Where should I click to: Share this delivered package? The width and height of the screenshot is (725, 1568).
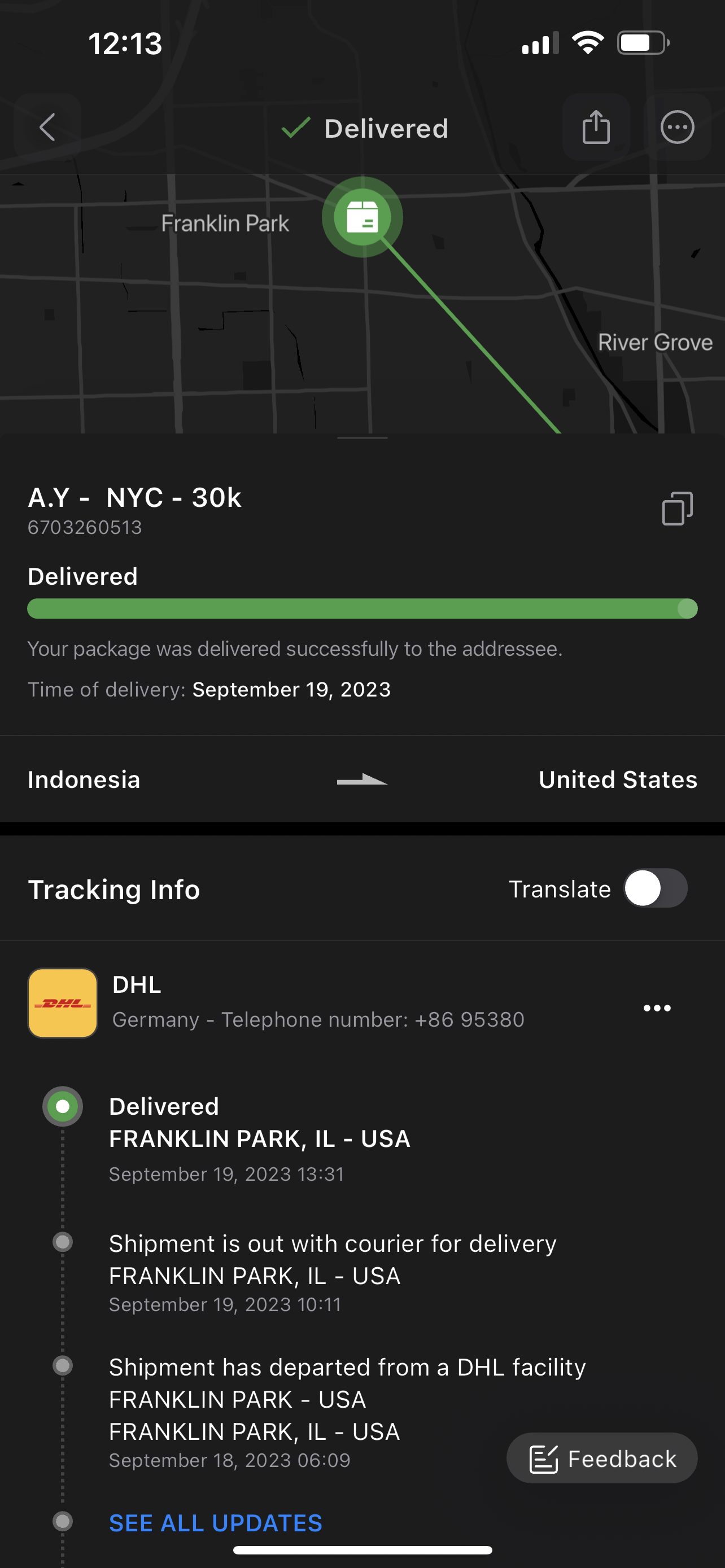click(x=596, y=127)
